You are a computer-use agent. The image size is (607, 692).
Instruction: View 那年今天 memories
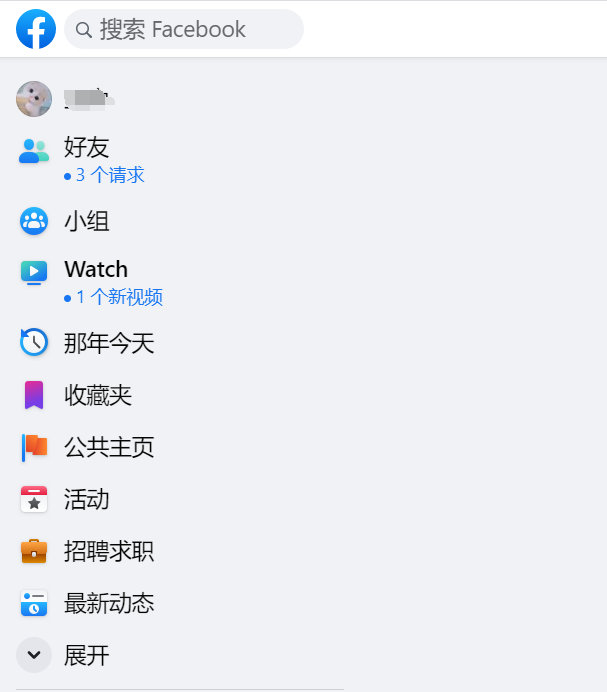click(x=109, y=343)
